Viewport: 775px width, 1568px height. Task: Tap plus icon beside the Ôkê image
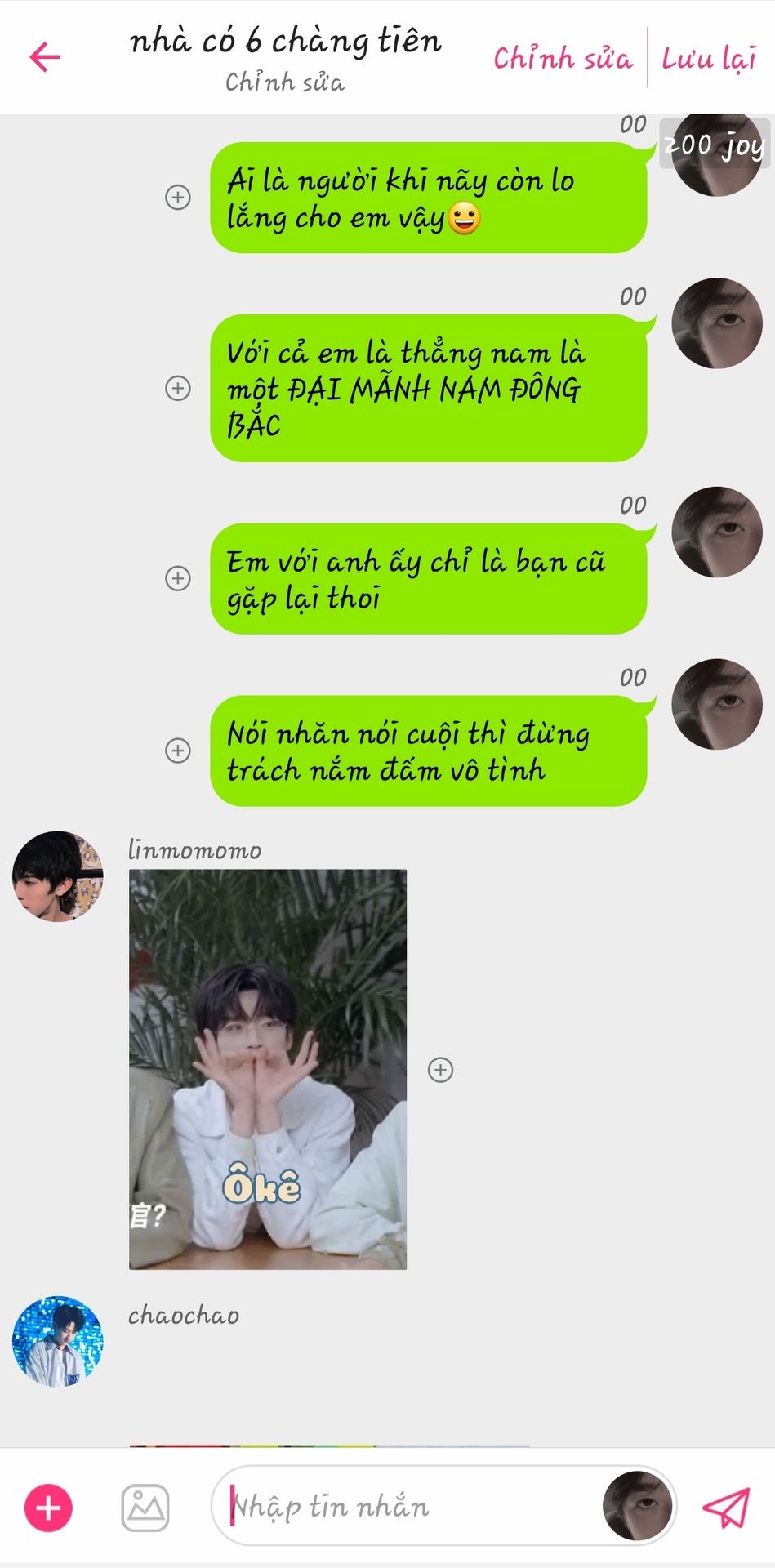pyautogui.click(x=441, y=1070)
